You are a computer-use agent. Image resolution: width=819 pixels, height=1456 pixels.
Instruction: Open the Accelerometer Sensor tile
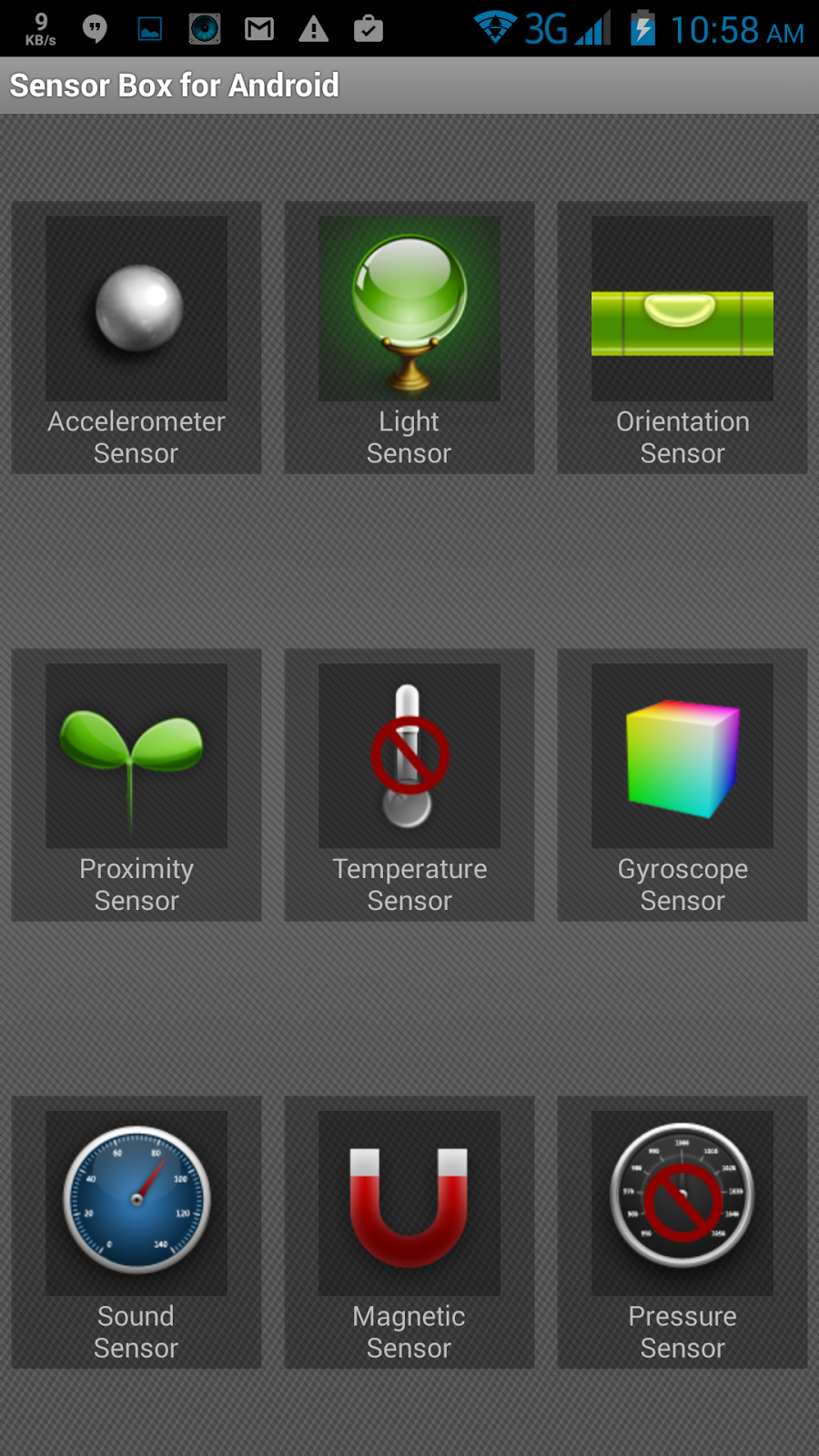[136, 337]
